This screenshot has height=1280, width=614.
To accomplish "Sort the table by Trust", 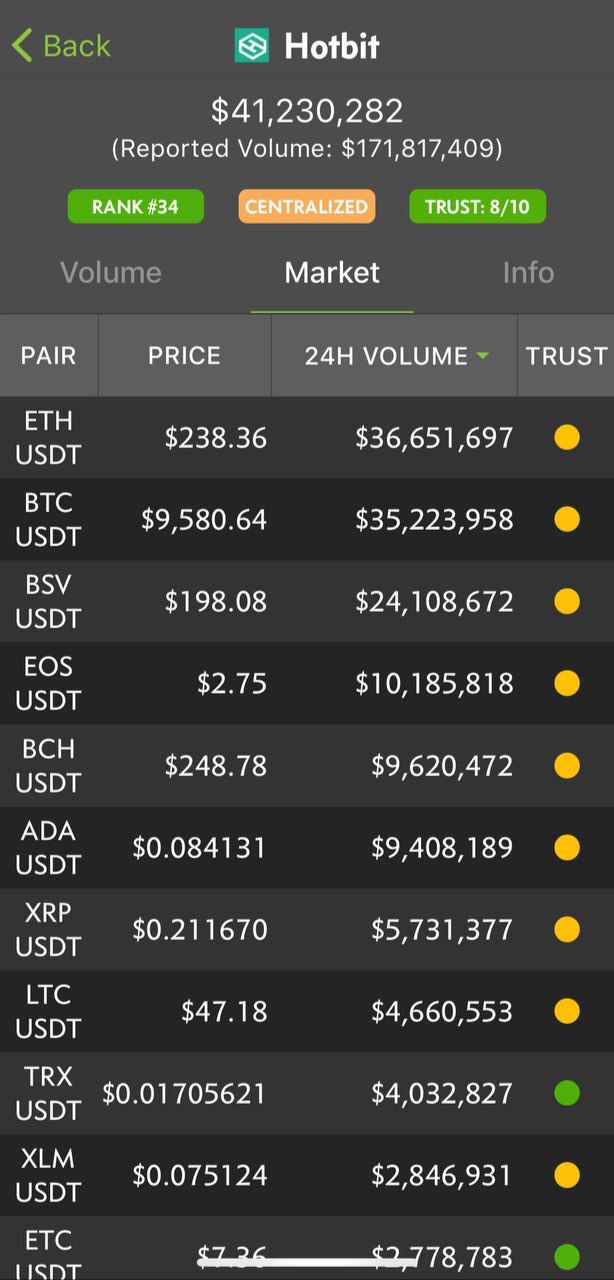I will point(566,356).
